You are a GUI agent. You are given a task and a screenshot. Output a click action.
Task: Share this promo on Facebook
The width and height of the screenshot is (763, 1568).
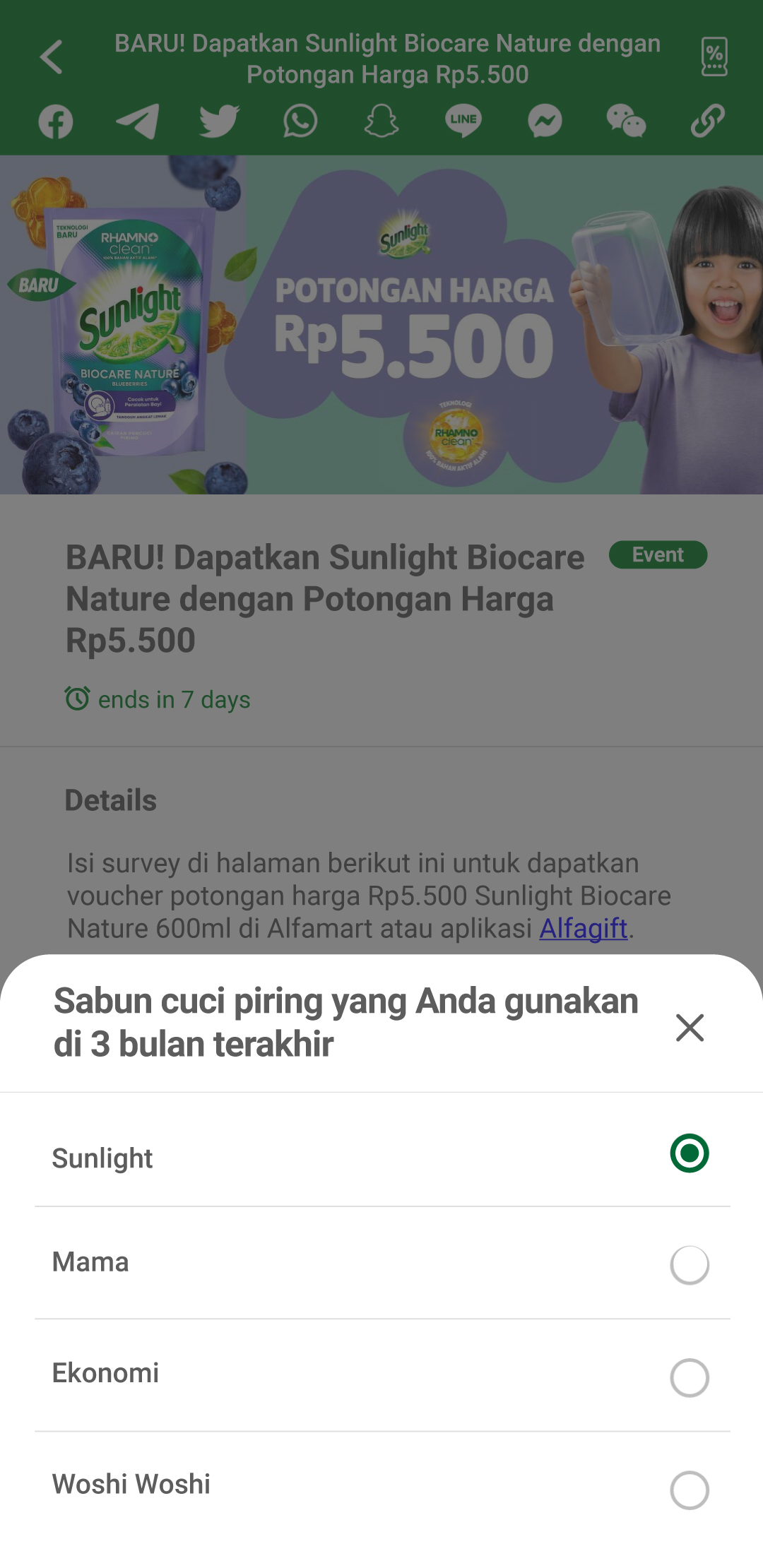coord(56,121)
